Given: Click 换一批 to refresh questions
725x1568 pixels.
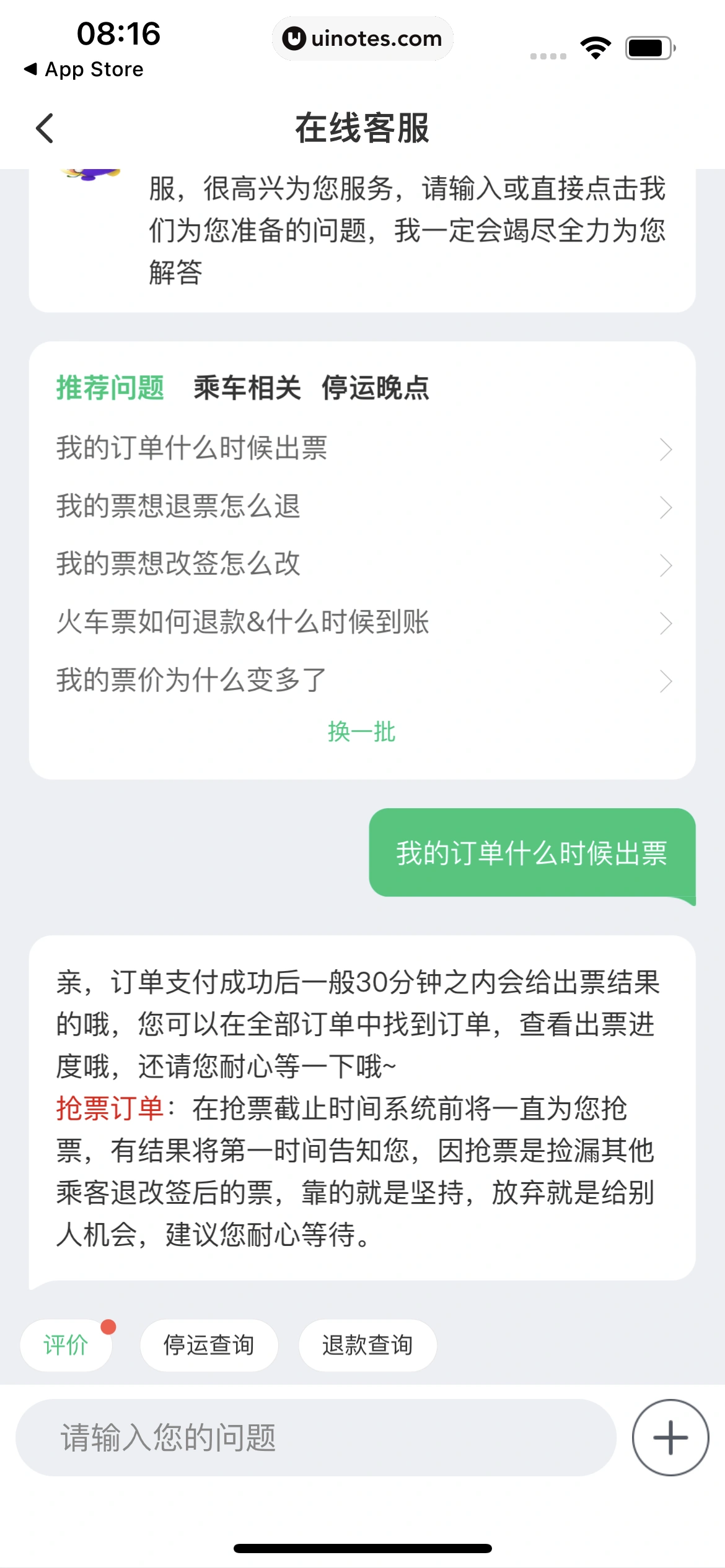Looking at the screenshot, I should coord(362,732).
